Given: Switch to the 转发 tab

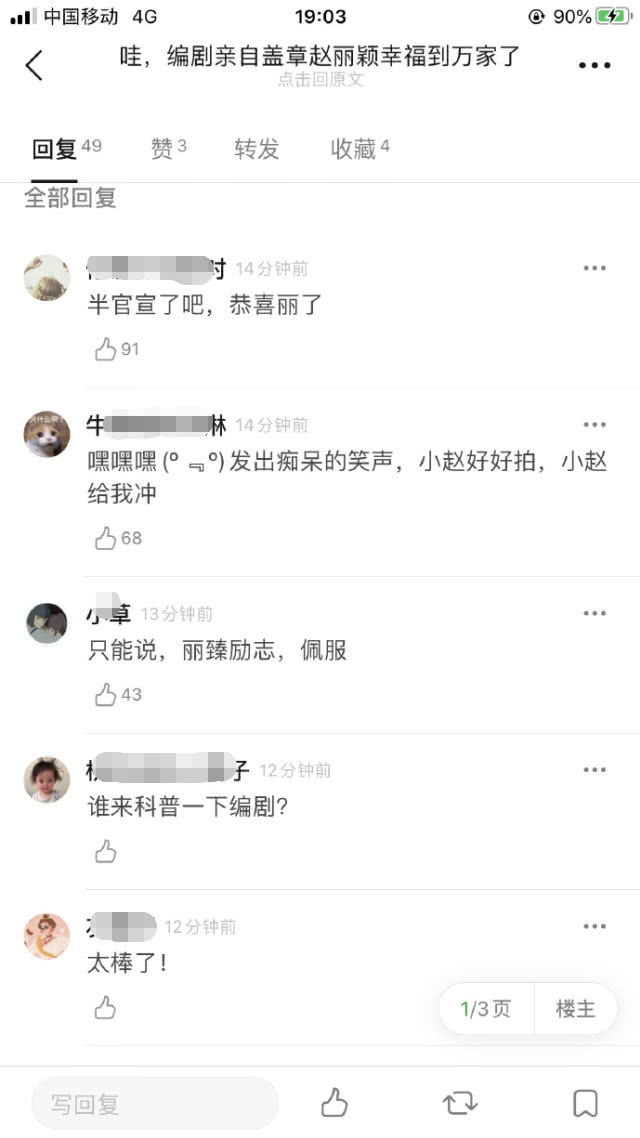Looking at the screenshot, I should 256,148.
